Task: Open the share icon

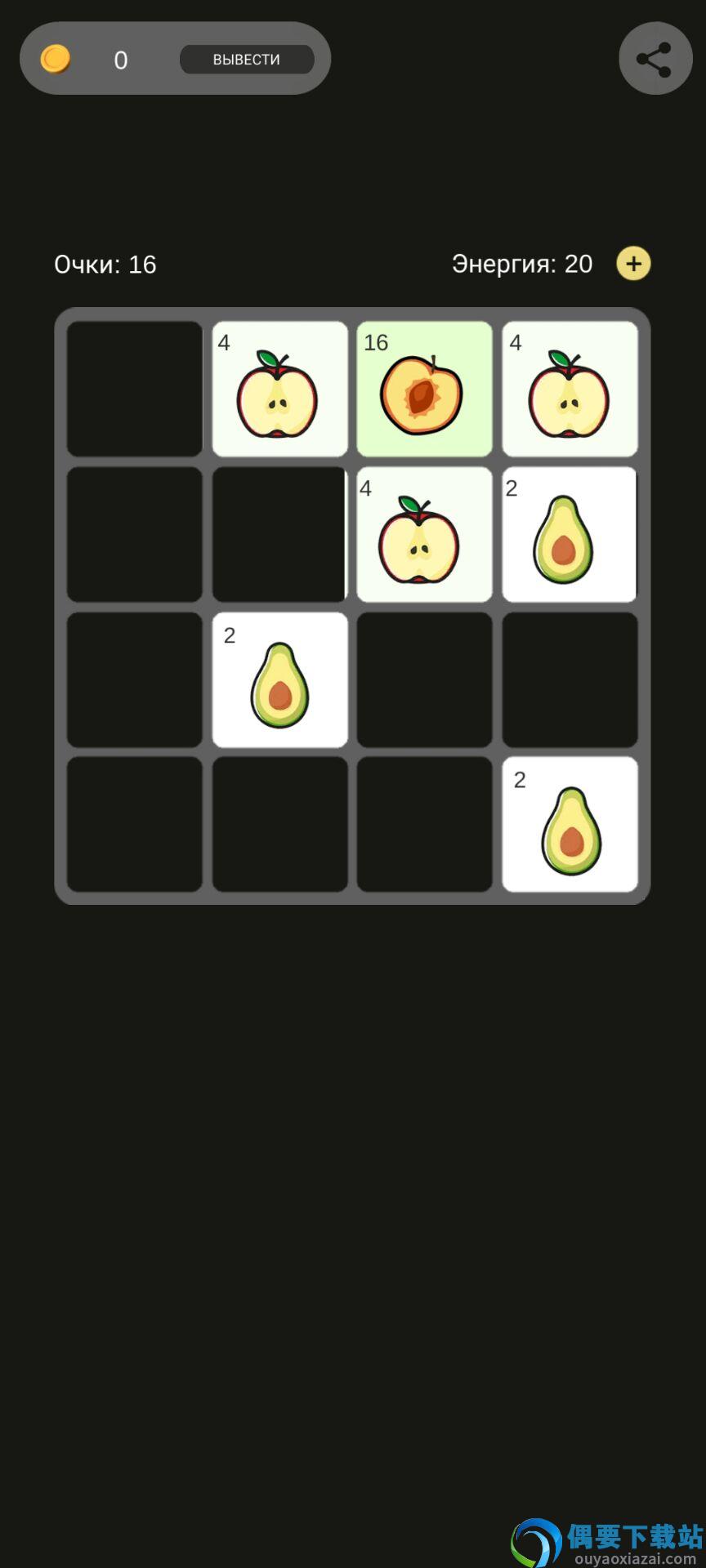Action: pyautogui.click(x=655, y=60)
